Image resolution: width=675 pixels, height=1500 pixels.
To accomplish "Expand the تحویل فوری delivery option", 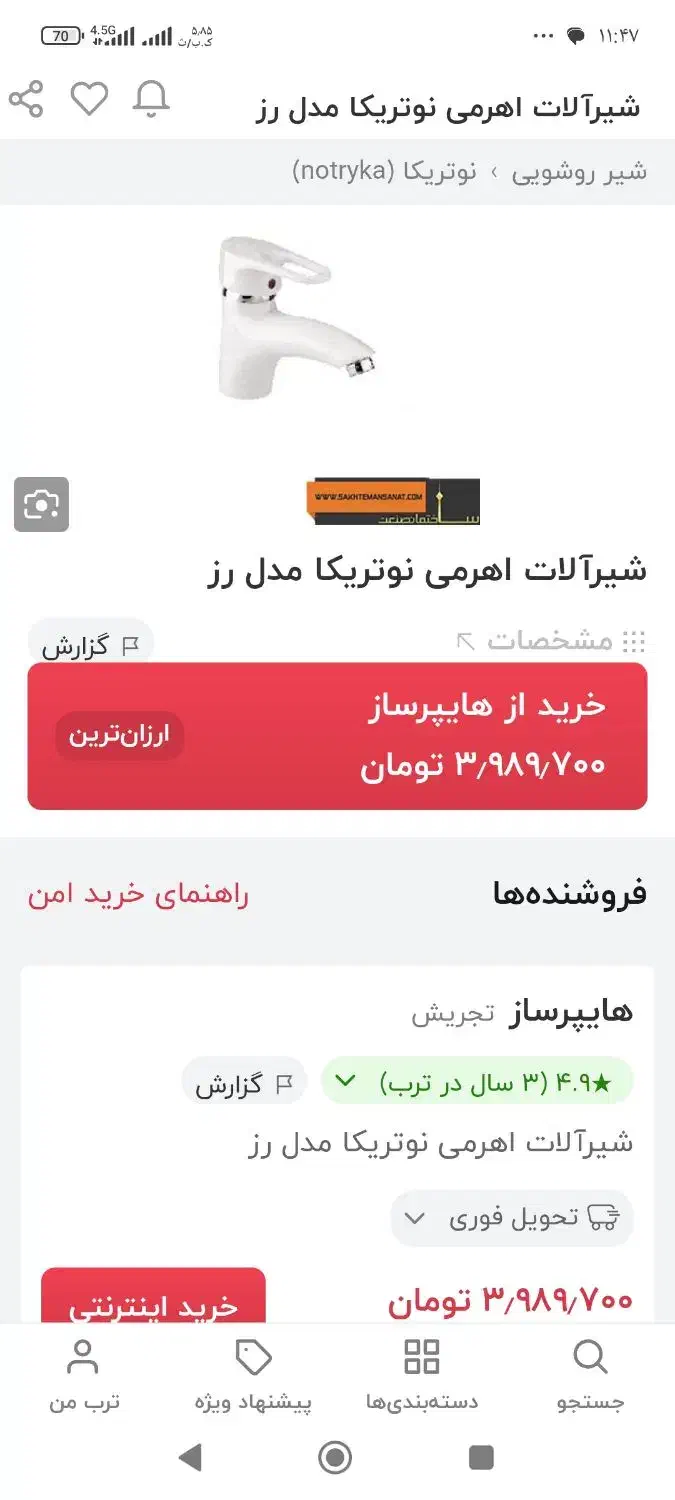I will tap(511, 1218).
